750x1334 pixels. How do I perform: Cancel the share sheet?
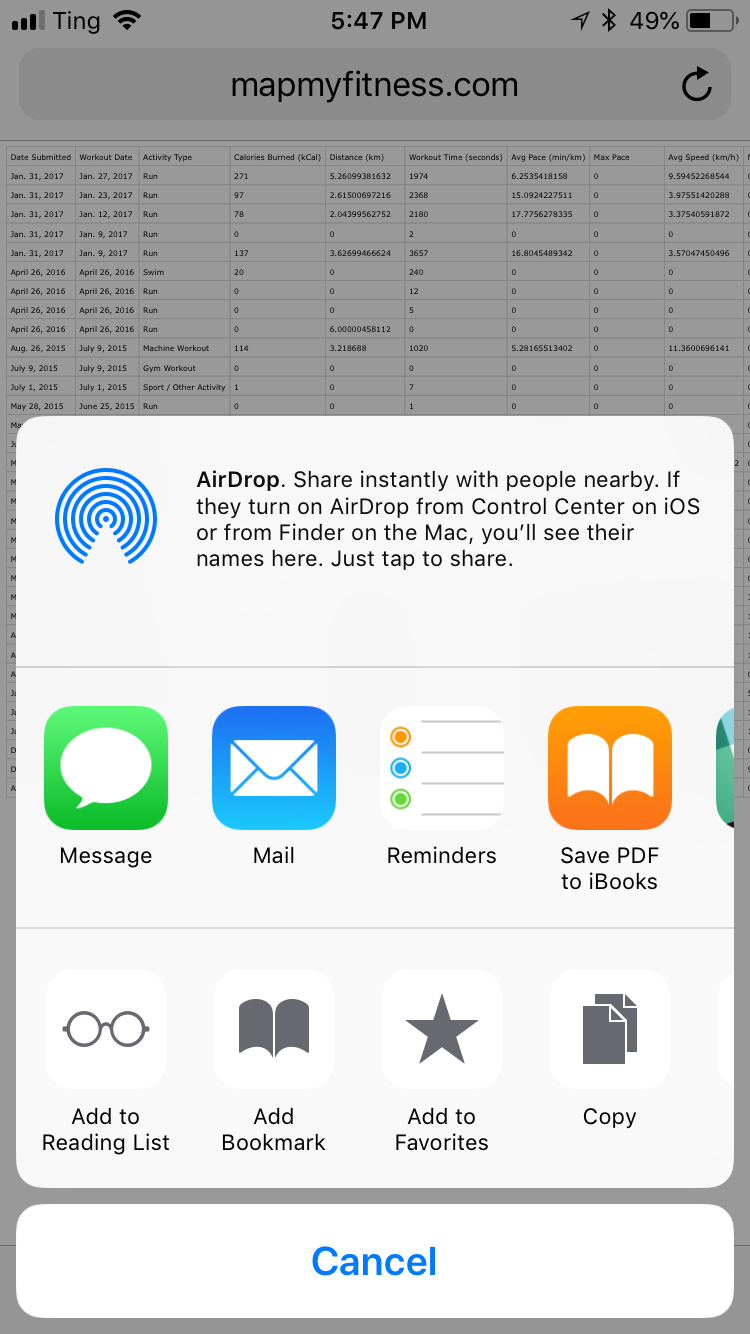coord(375,1261)
